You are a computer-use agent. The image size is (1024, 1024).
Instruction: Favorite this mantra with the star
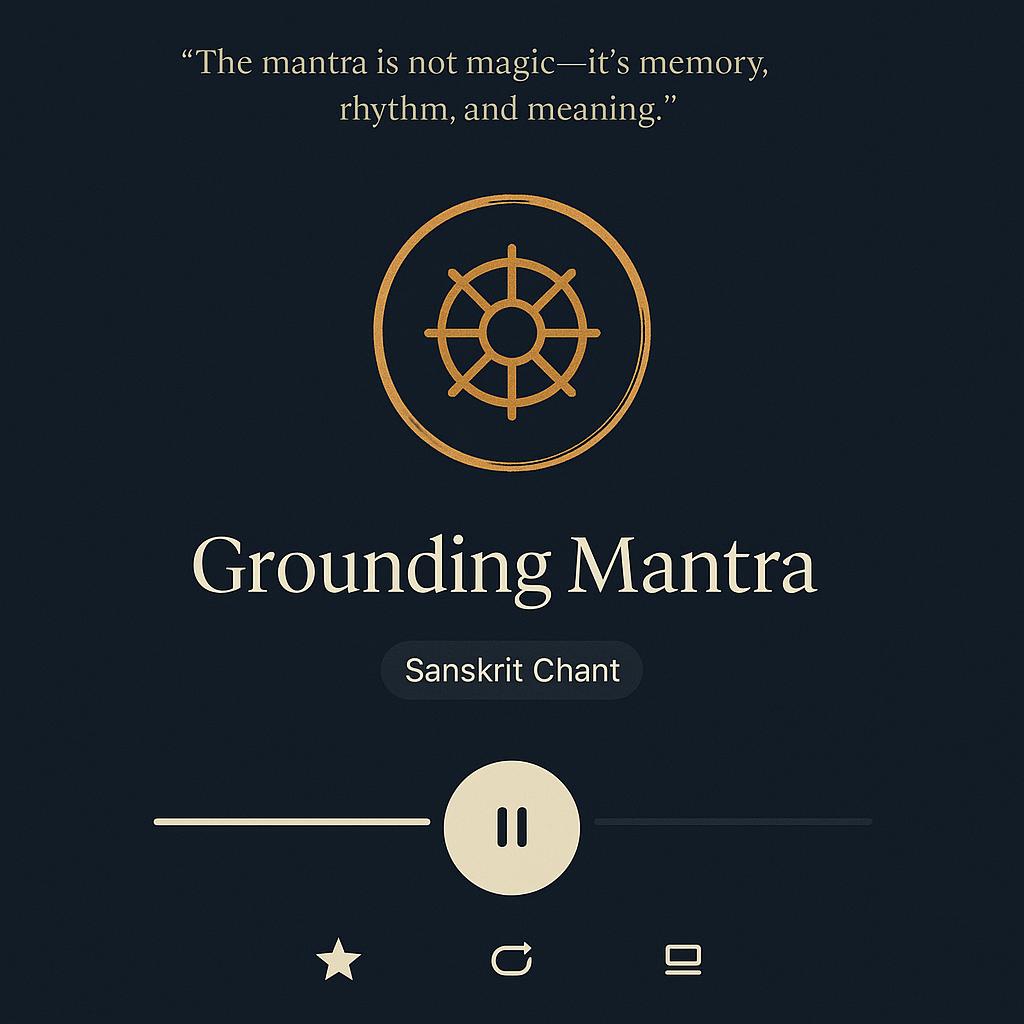(x=338, y=961)
